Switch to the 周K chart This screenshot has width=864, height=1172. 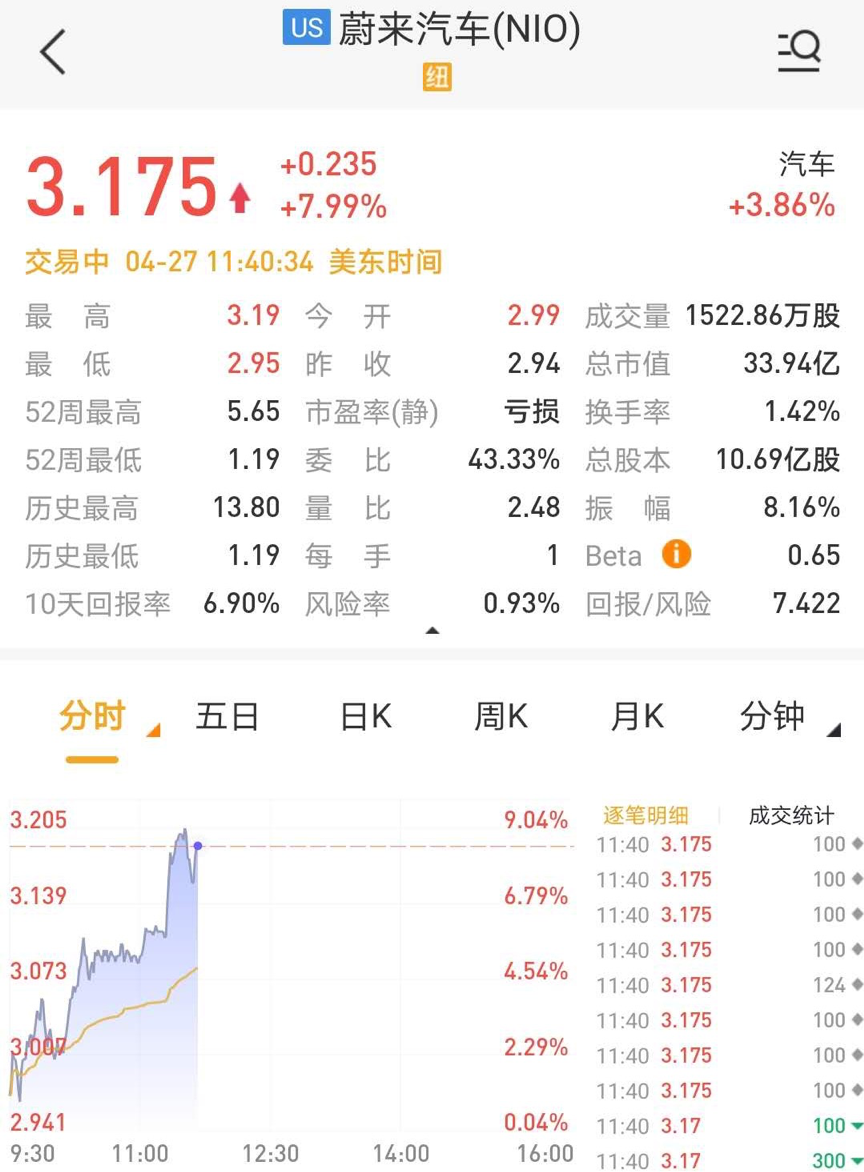point(501,717)
